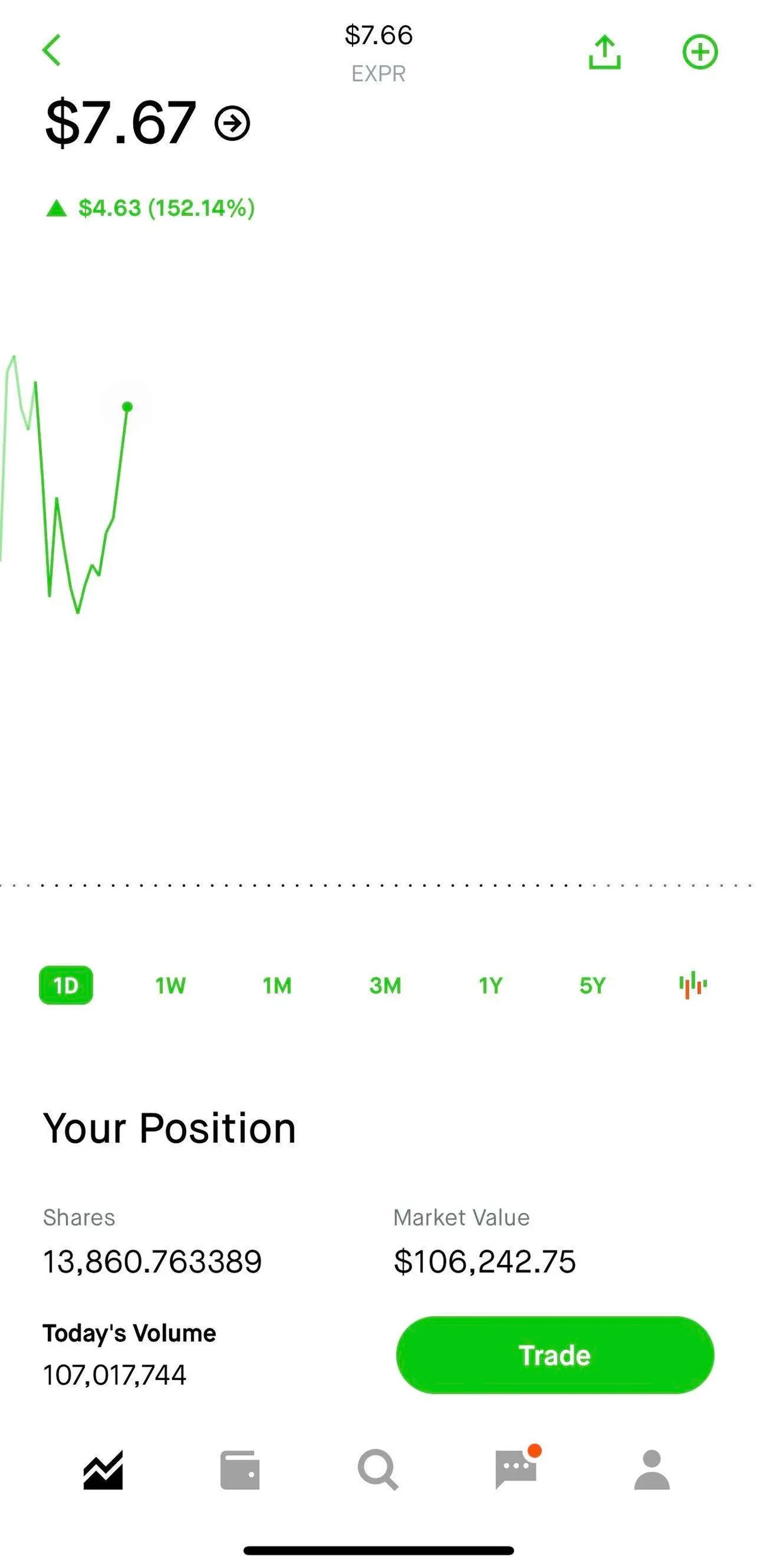Switch chart to 1M range
The width and height of the screenshot is (757, 1568).
point(277,985)
